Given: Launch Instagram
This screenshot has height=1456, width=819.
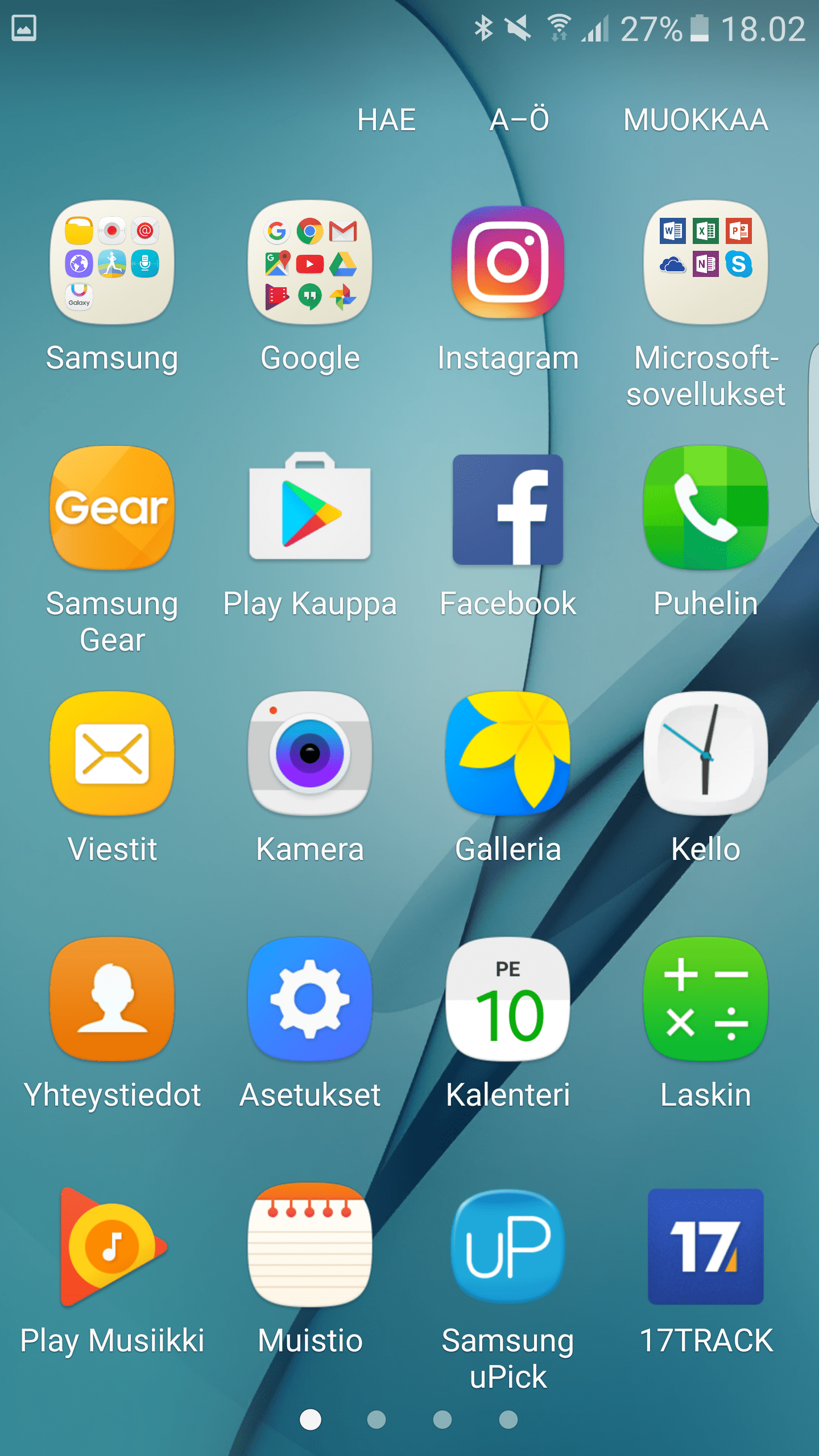Looking at the screenshot, I should click(508, 262).
